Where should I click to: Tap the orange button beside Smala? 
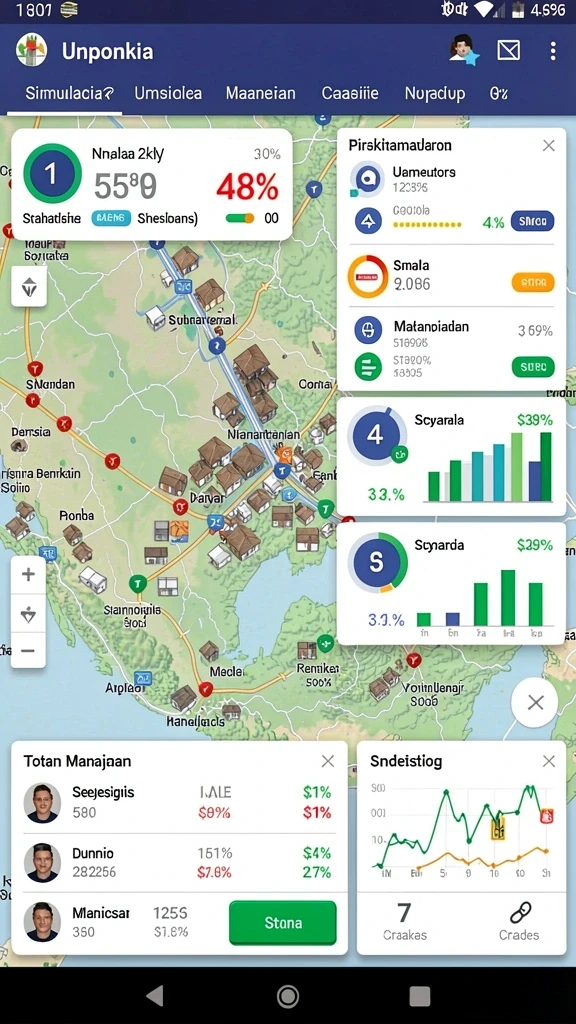[x=532, y=282]
